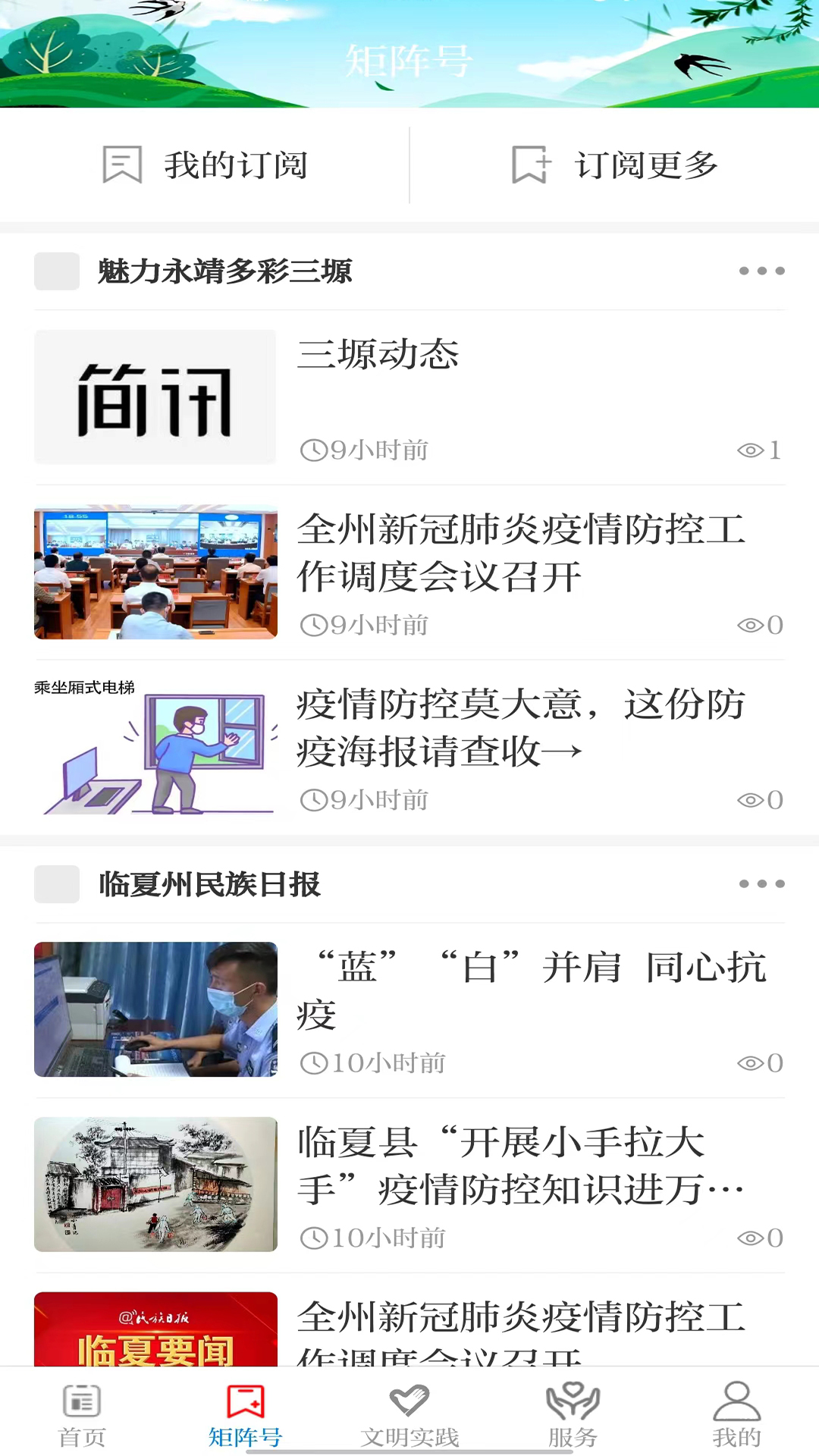This screenshot has width=819, height=1456.
Task: Open the article about 蓝白并肩 同心抗疫
Action: pos(531,990)
